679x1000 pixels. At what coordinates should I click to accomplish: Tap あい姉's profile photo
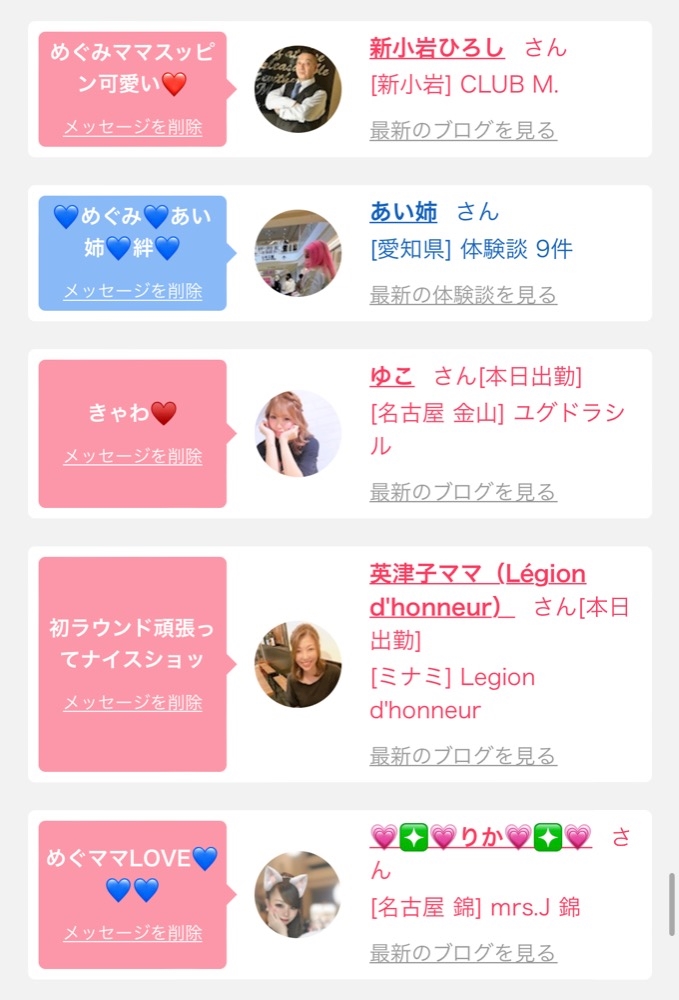[x=298, y=253]
